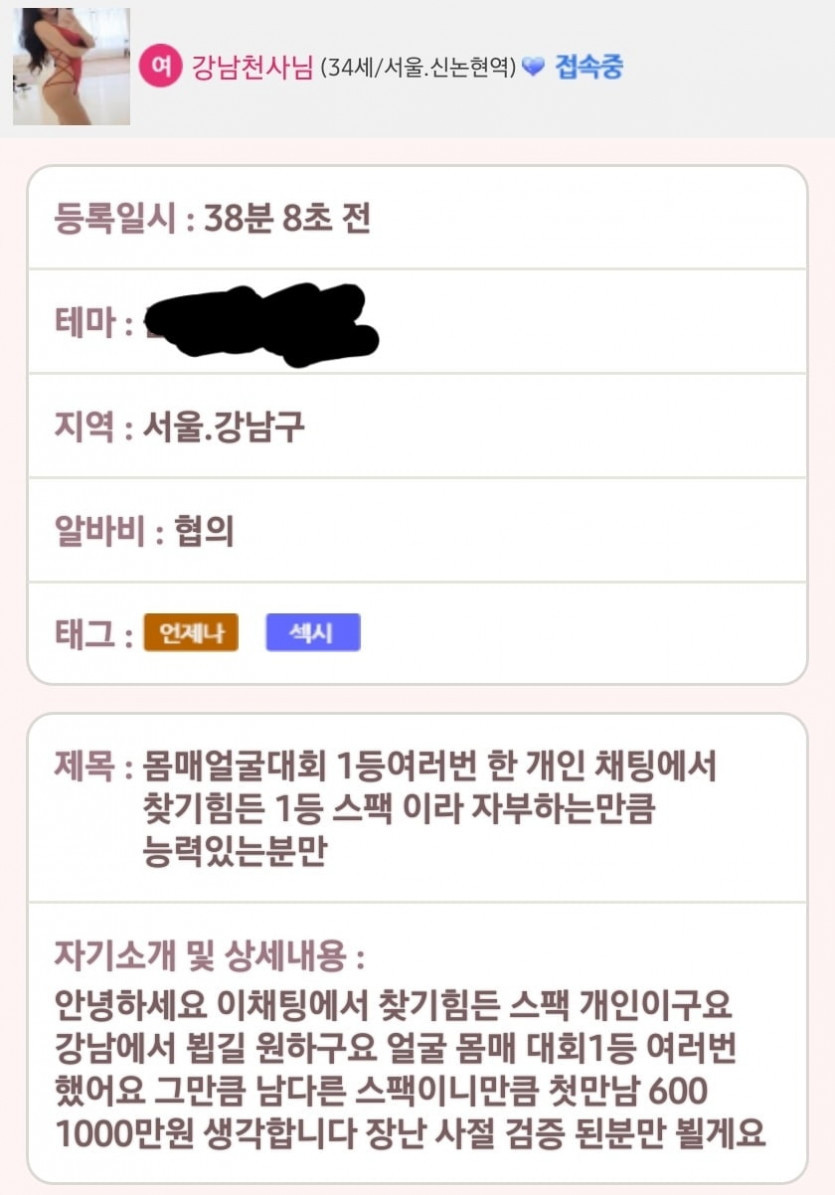Open the profile photo of 강남천사님
The image size is (835, 1195).
point(71,66)
